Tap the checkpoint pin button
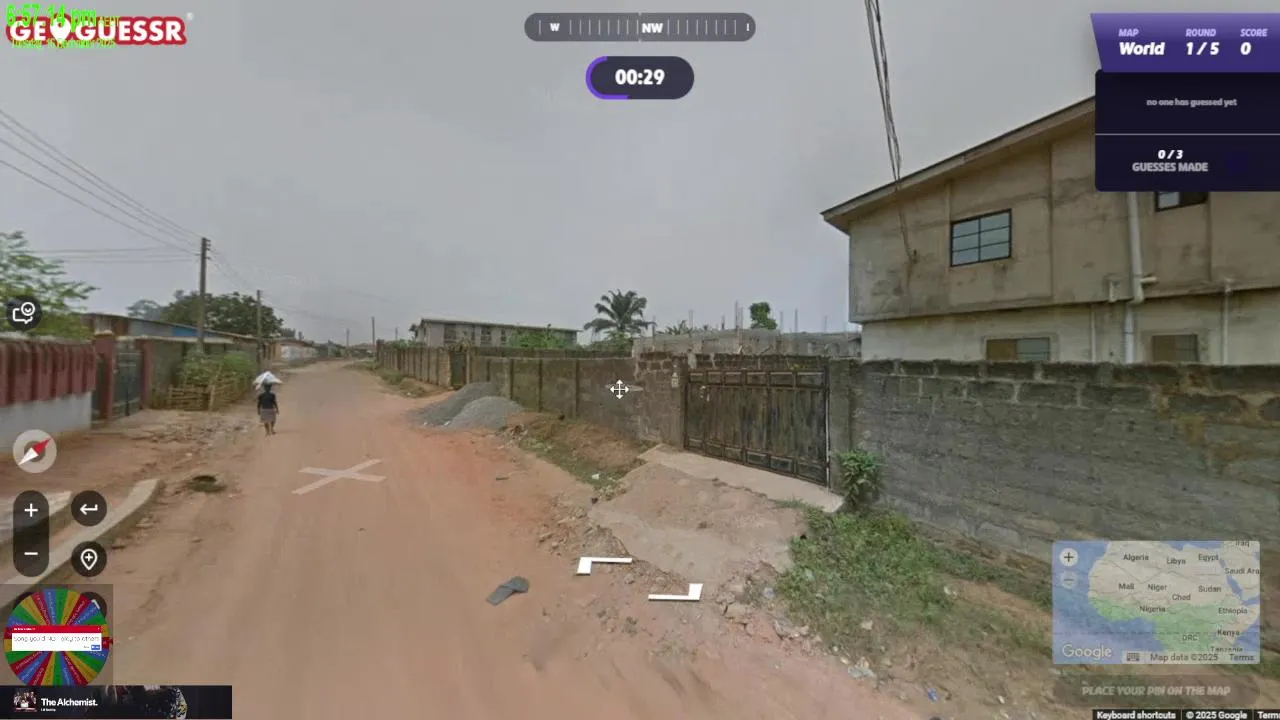Viewport: 1280px width, 720px height. point(89,559)
